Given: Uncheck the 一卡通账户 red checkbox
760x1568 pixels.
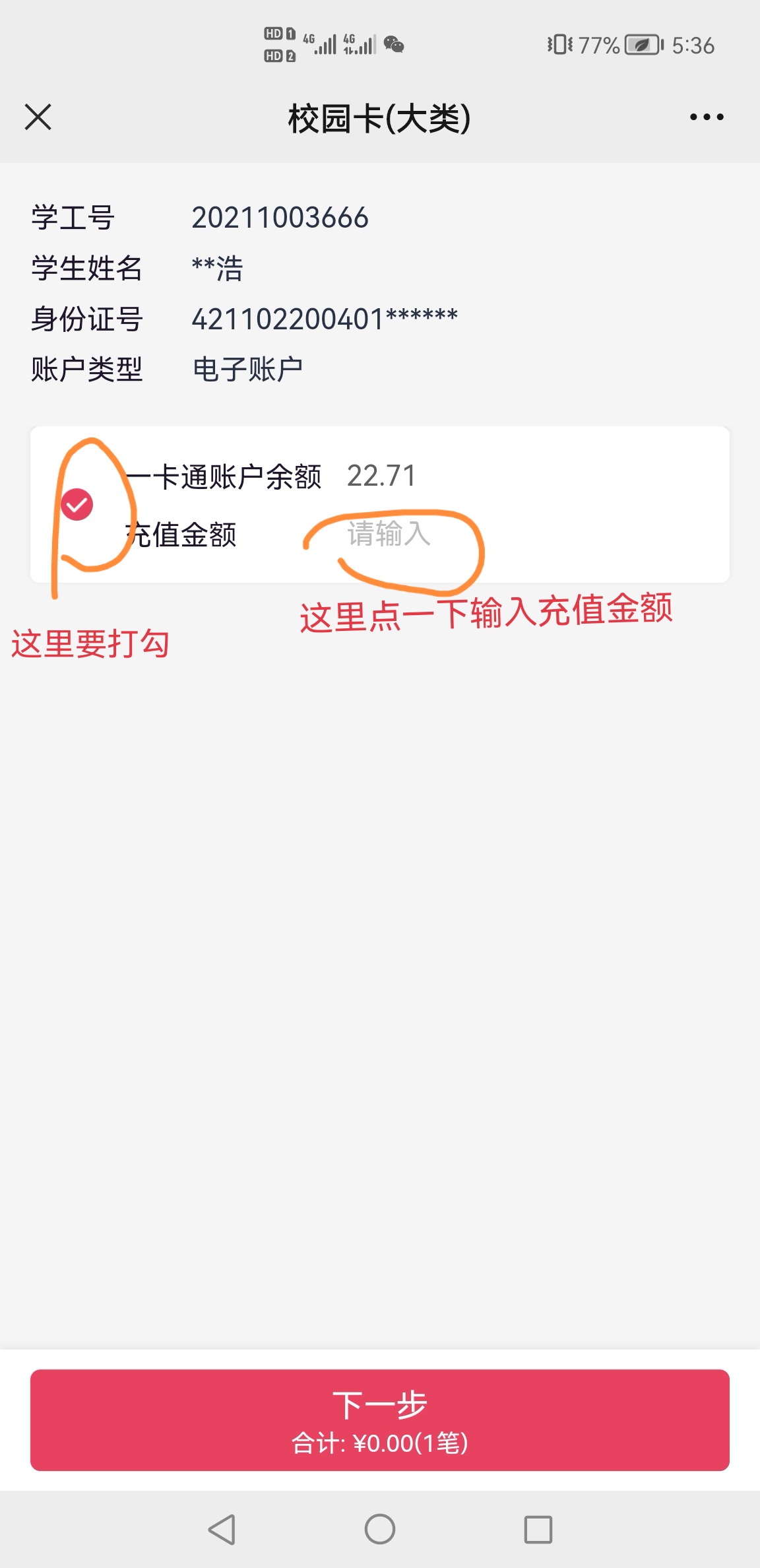Looking at the screenshot, I should click(x=77, y=505).
